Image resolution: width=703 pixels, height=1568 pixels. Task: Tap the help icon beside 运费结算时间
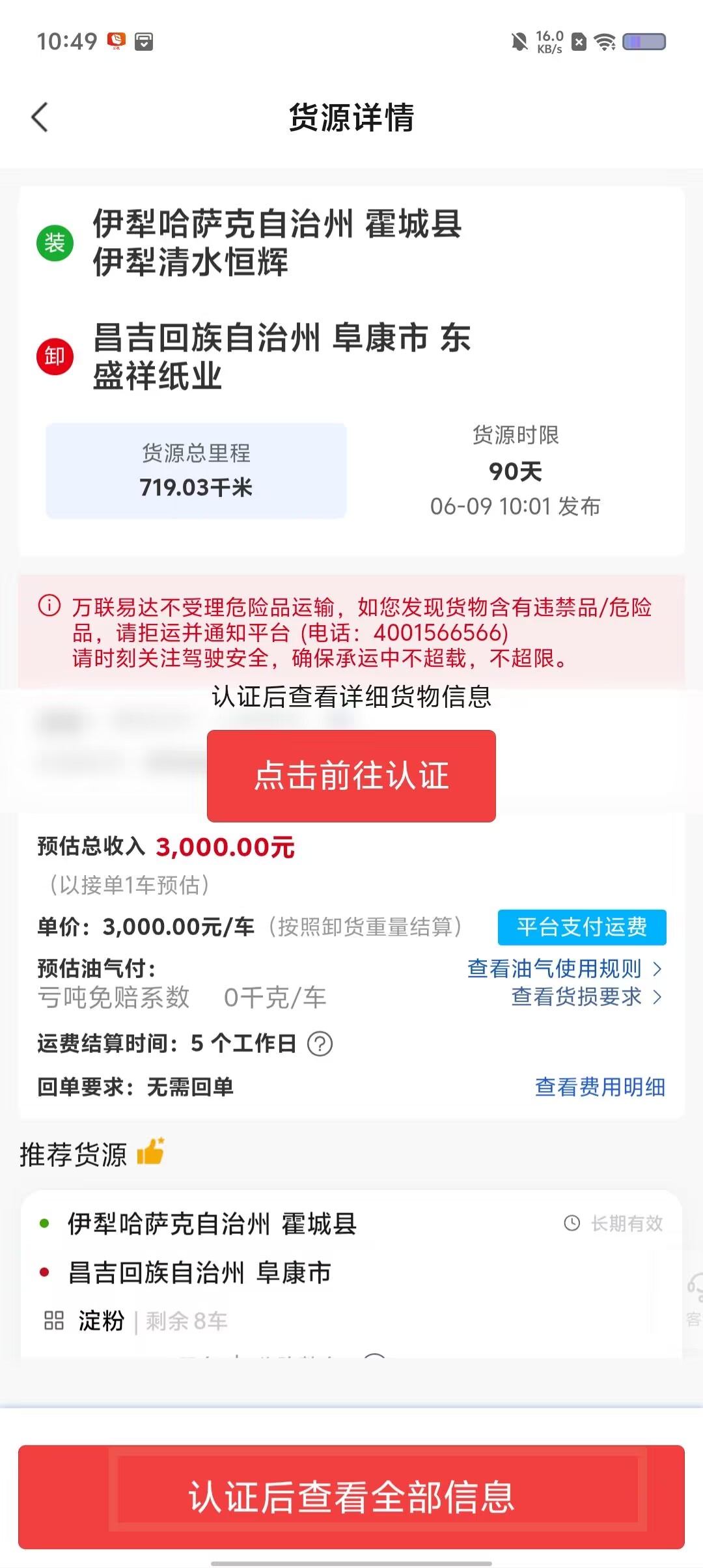point(320,1044)
